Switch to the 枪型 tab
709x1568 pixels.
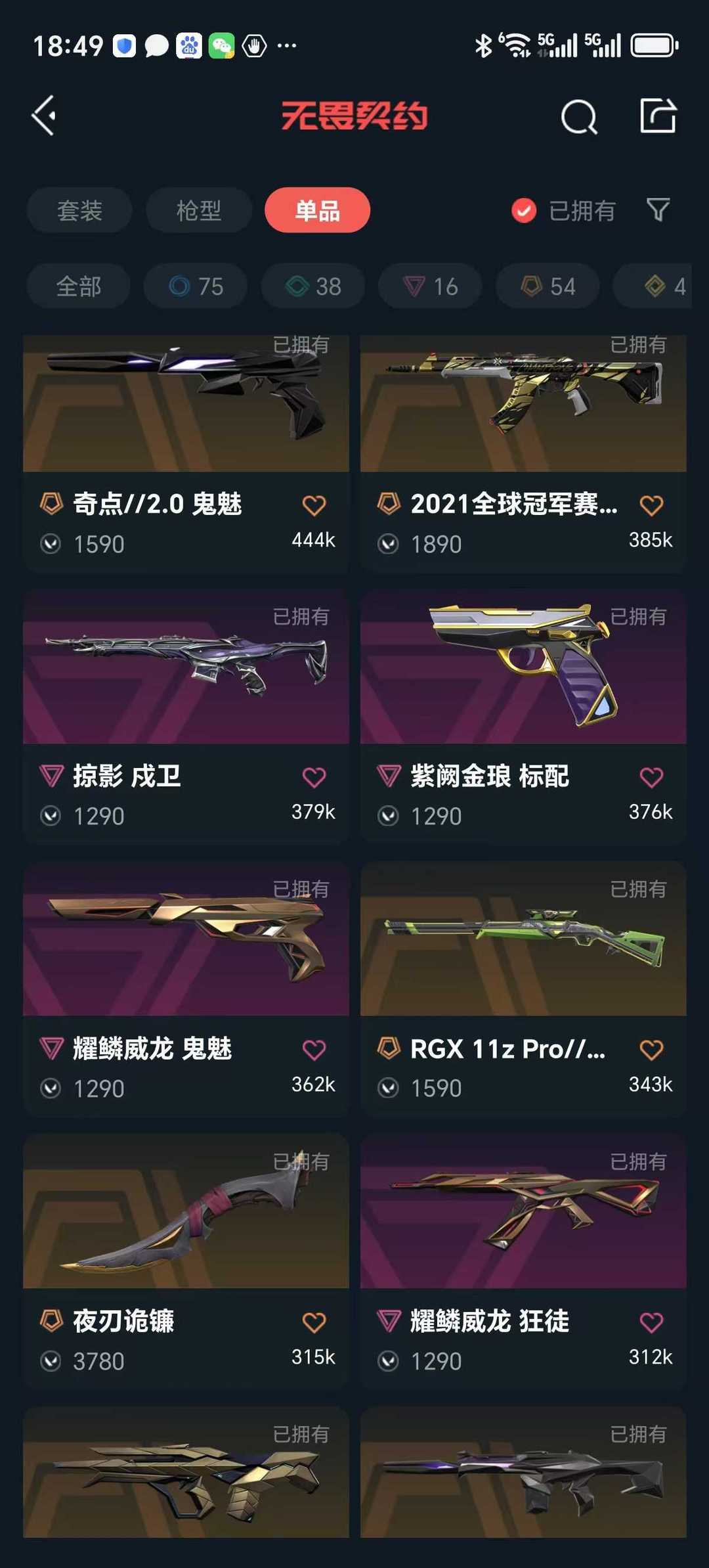(199, 210)
